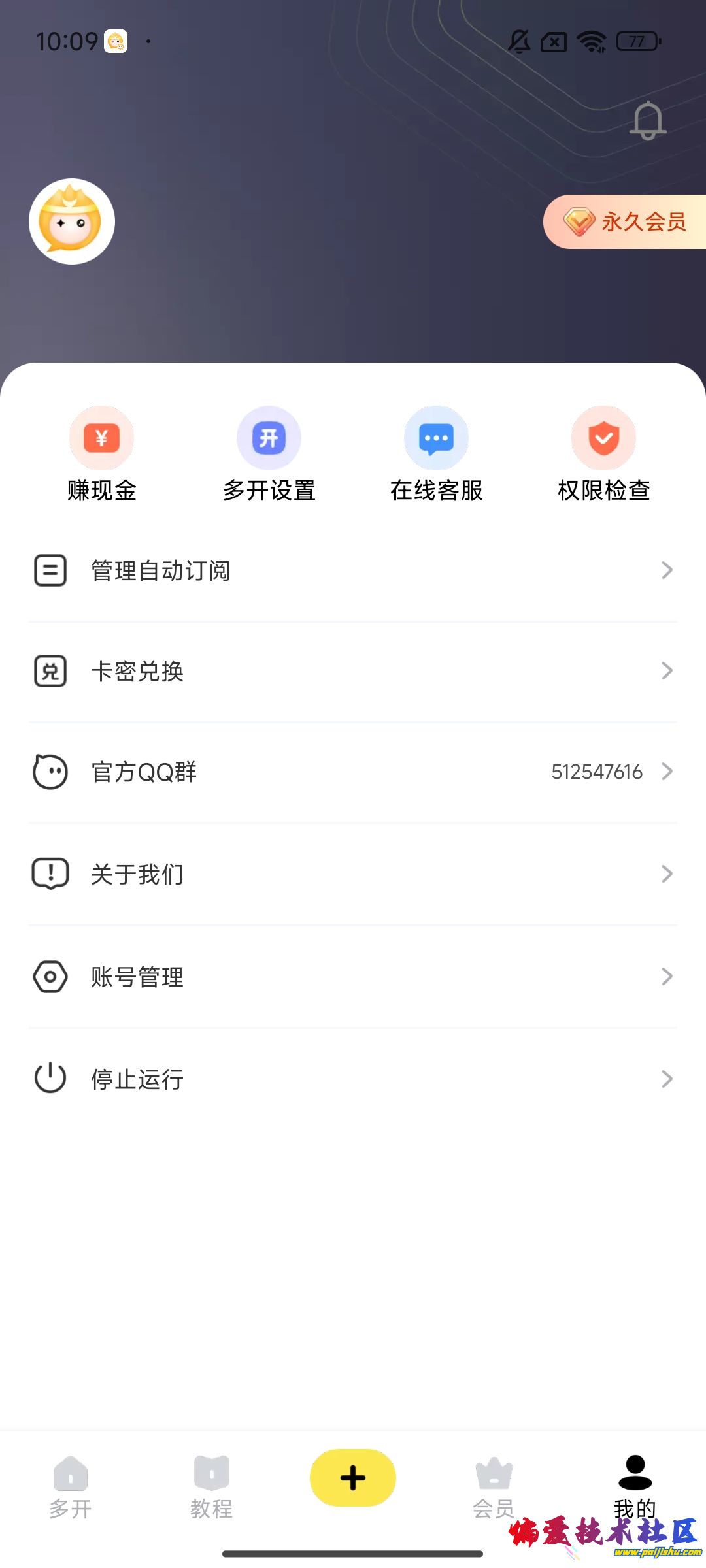Select 停止运行 to stop running

[353, 1079]
